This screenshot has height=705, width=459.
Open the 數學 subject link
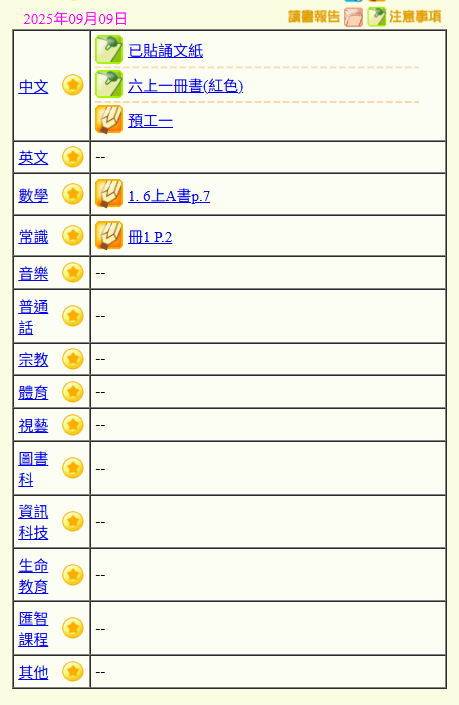coord(33,195)
